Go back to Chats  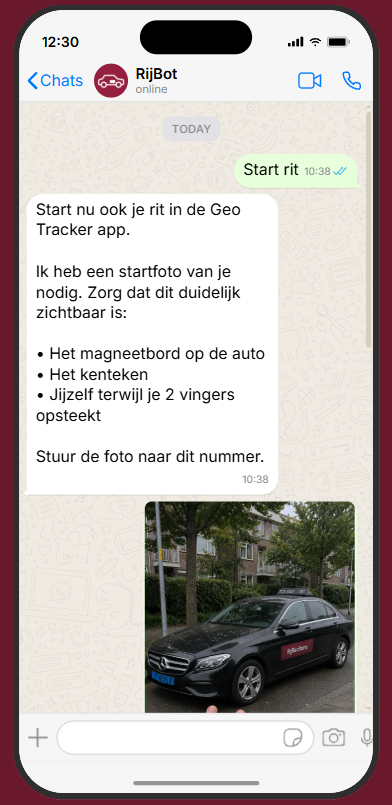click(55, 81)
